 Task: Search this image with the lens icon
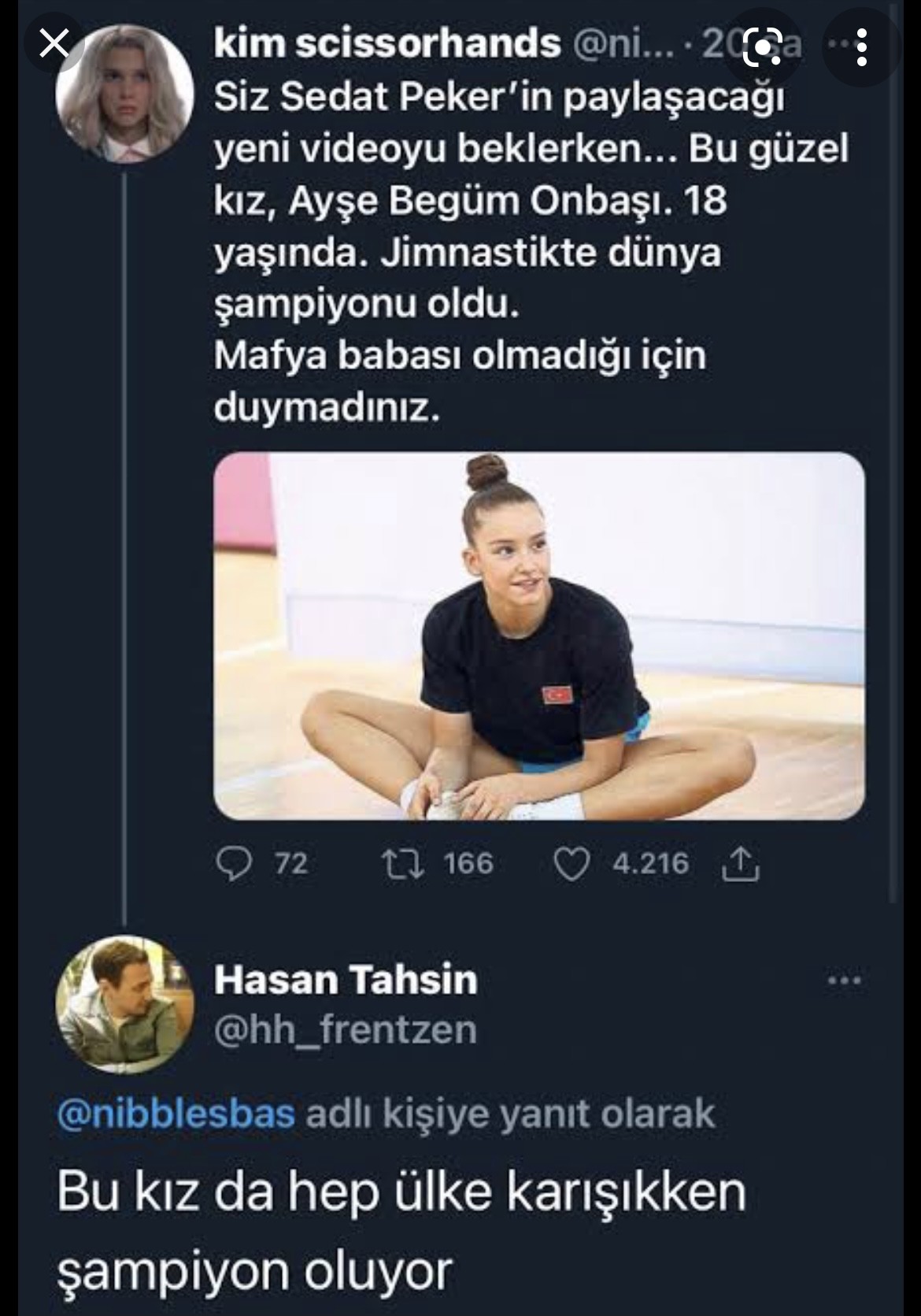click(x=762, y=46)
